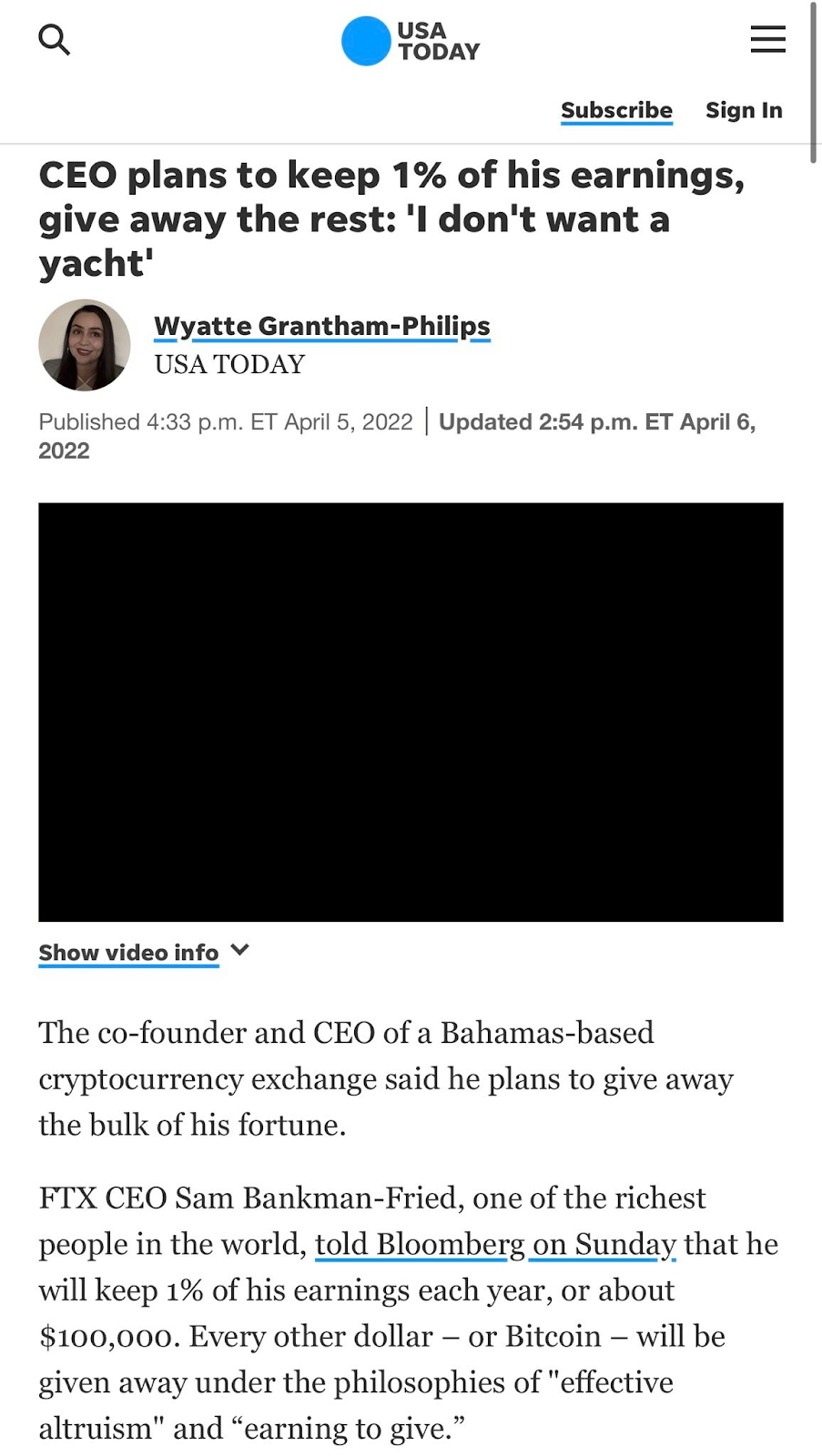Open the hamburger menu

tap(767, 39)
